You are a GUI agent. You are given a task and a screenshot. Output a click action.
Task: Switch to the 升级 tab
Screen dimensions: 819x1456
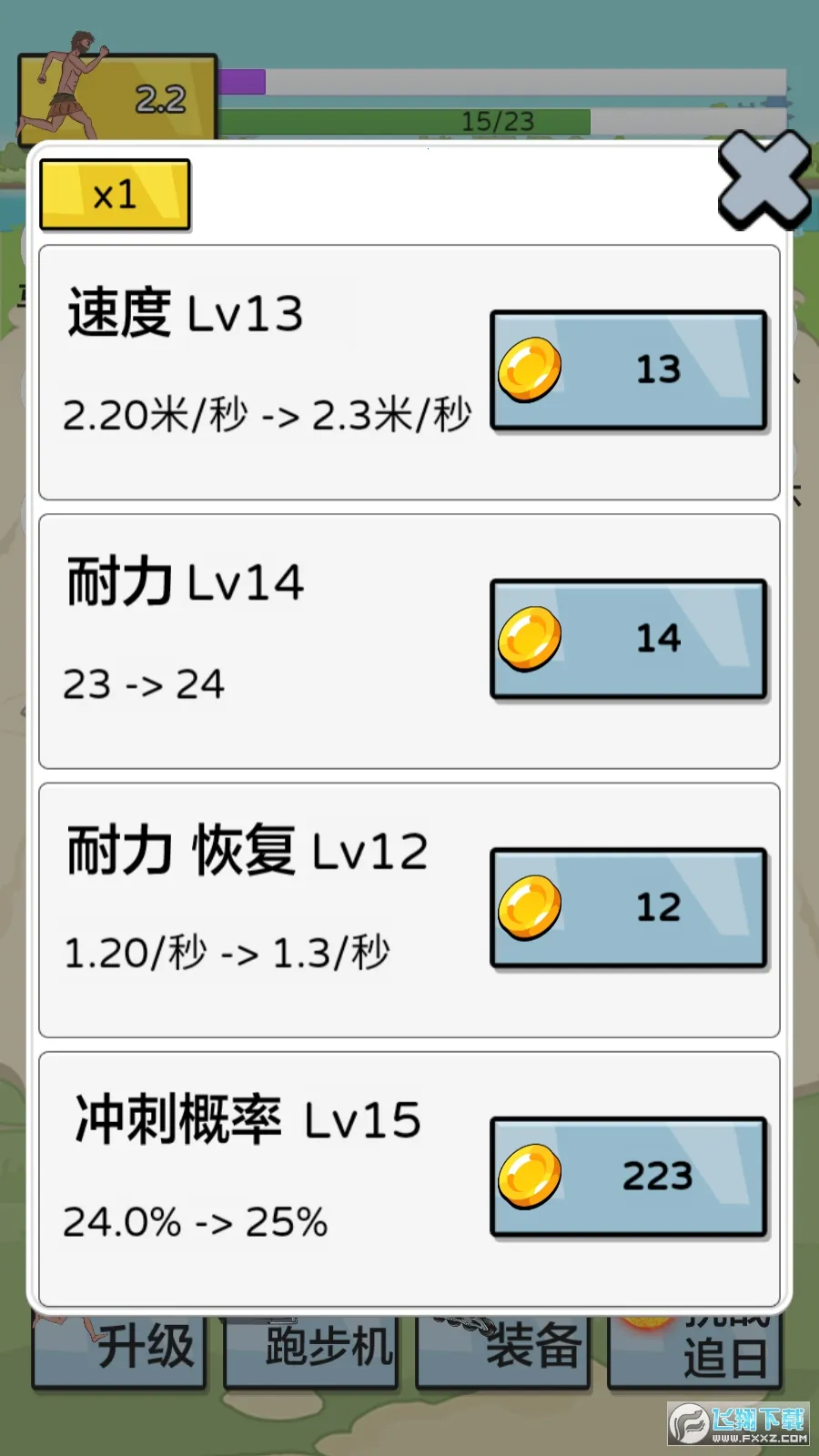tap(120, 1350)
